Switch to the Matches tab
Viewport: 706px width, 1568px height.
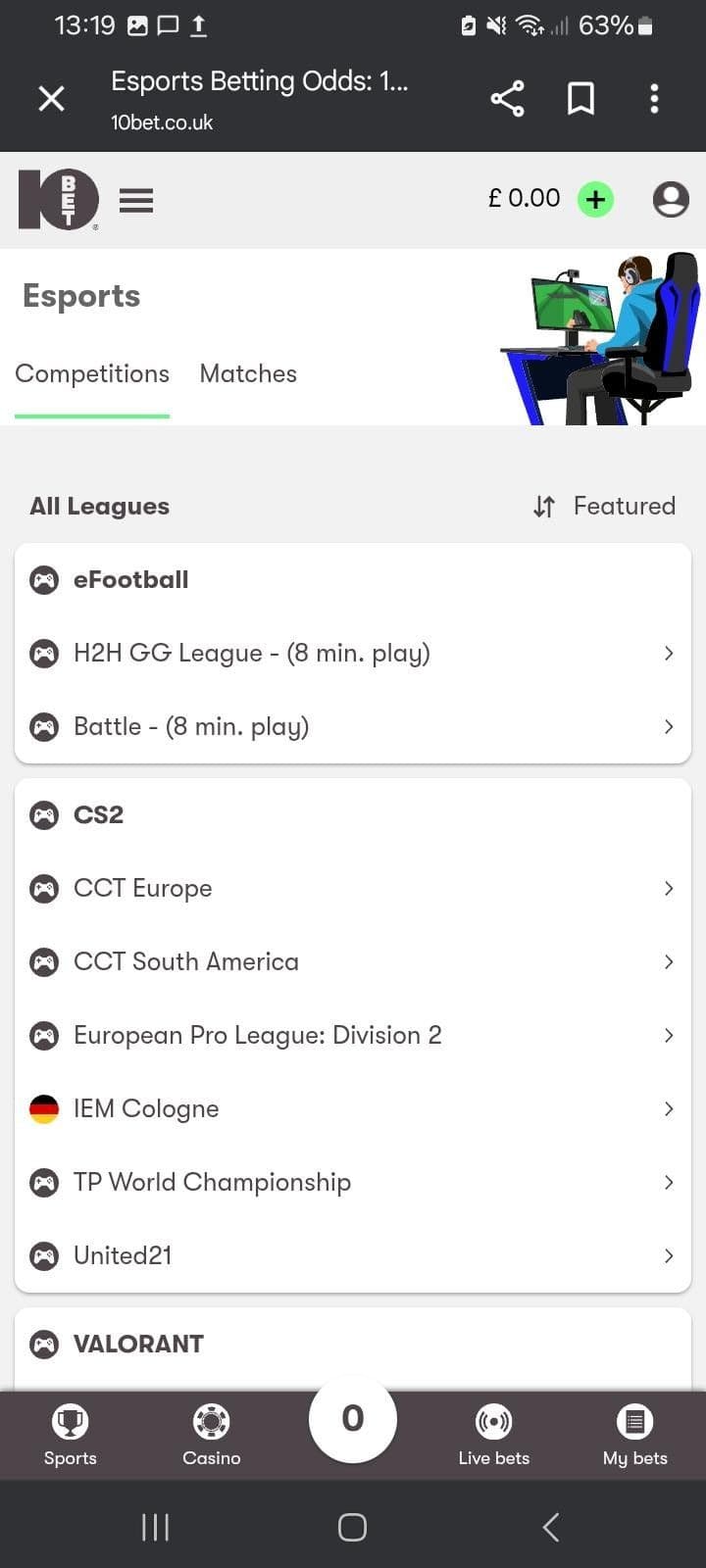coord(248,373)
